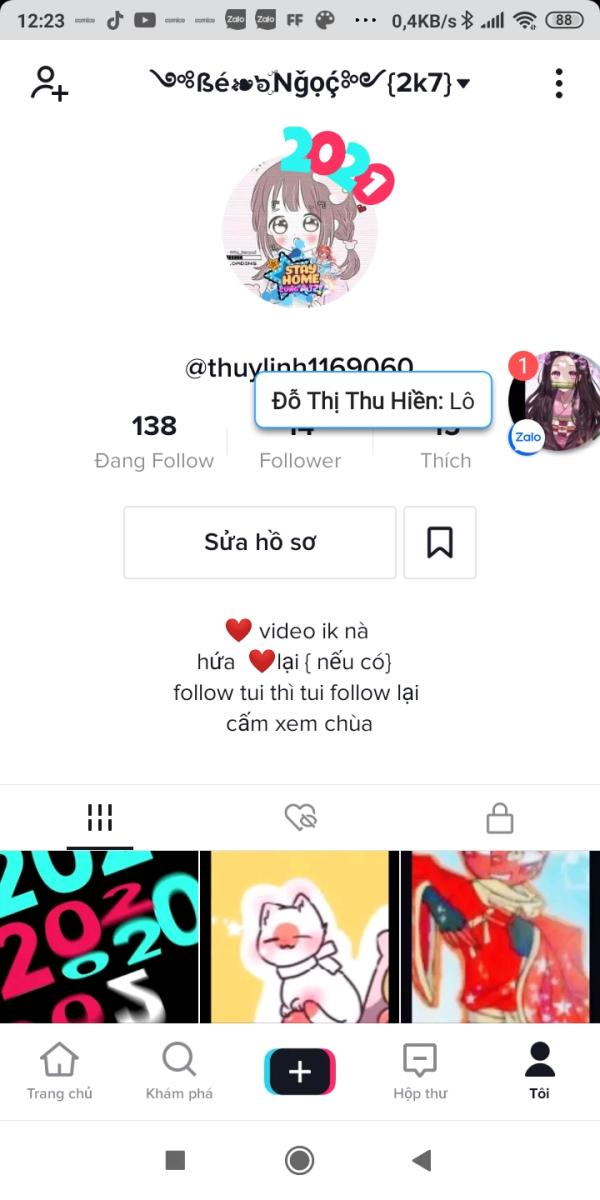Create a new video with plus button
The width and height of the screenshot is (600, 1200).
(x=300, y=1072)
